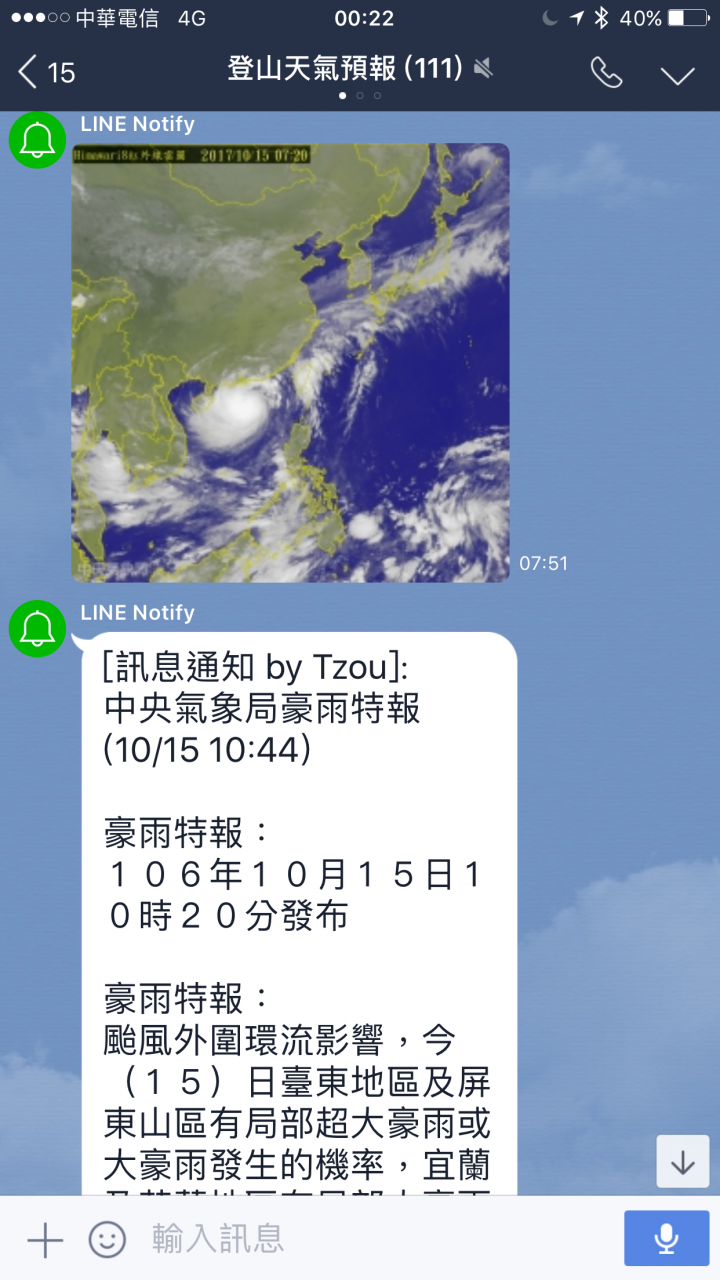
Task: Record a voice message with microphone
Action: [x=666, y=1239]
